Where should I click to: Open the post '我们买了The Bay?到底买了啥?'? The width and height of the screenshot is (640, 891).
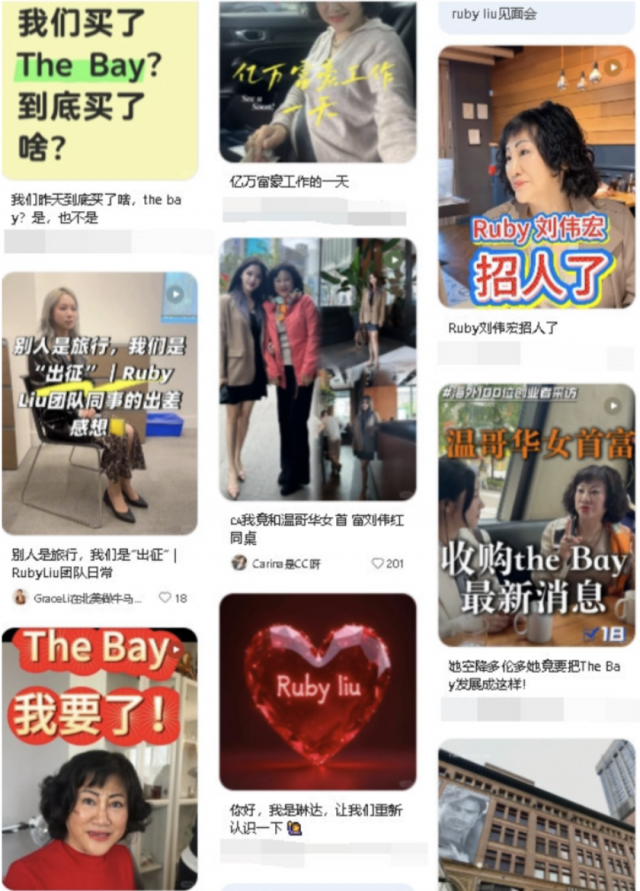[100, 90]
